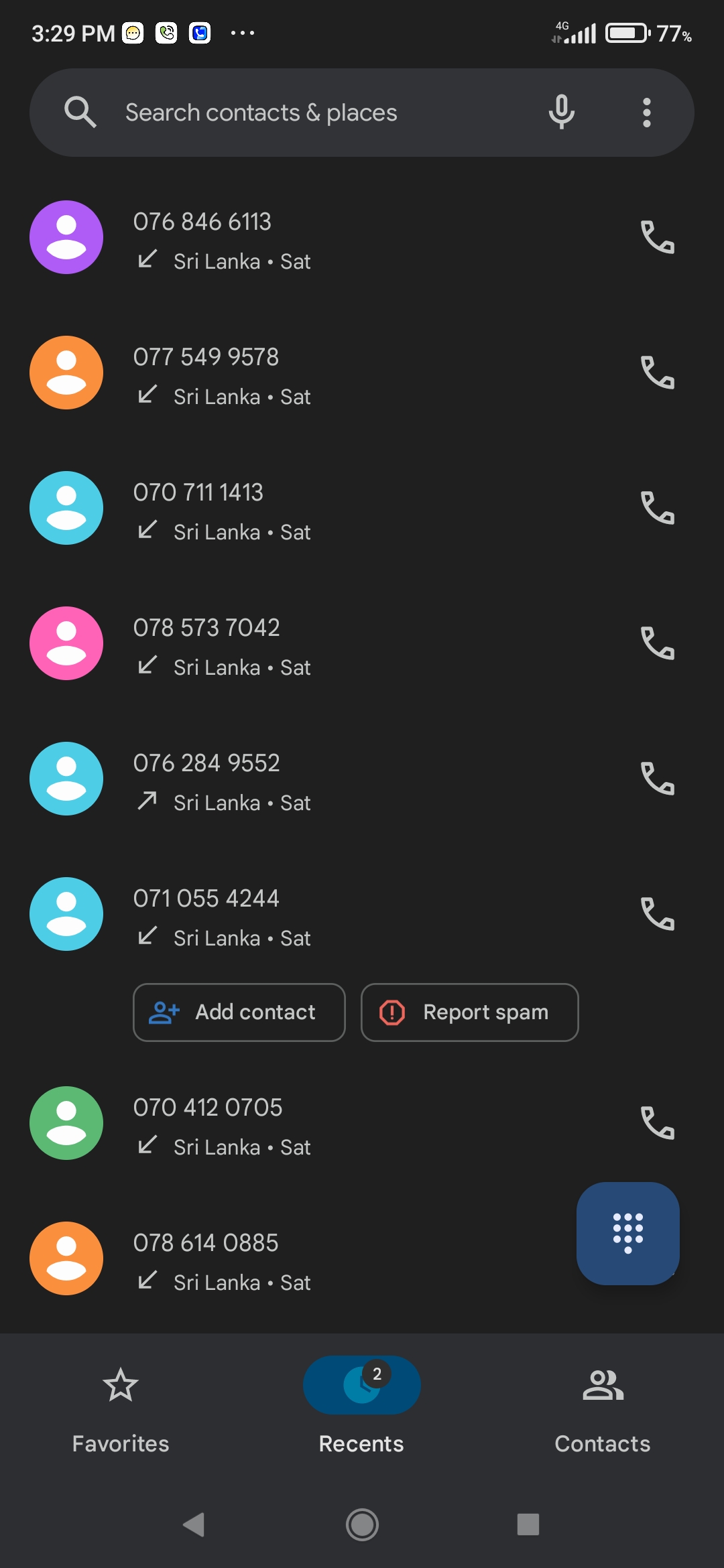Open the dial pad

click(x=628, y=1234)
